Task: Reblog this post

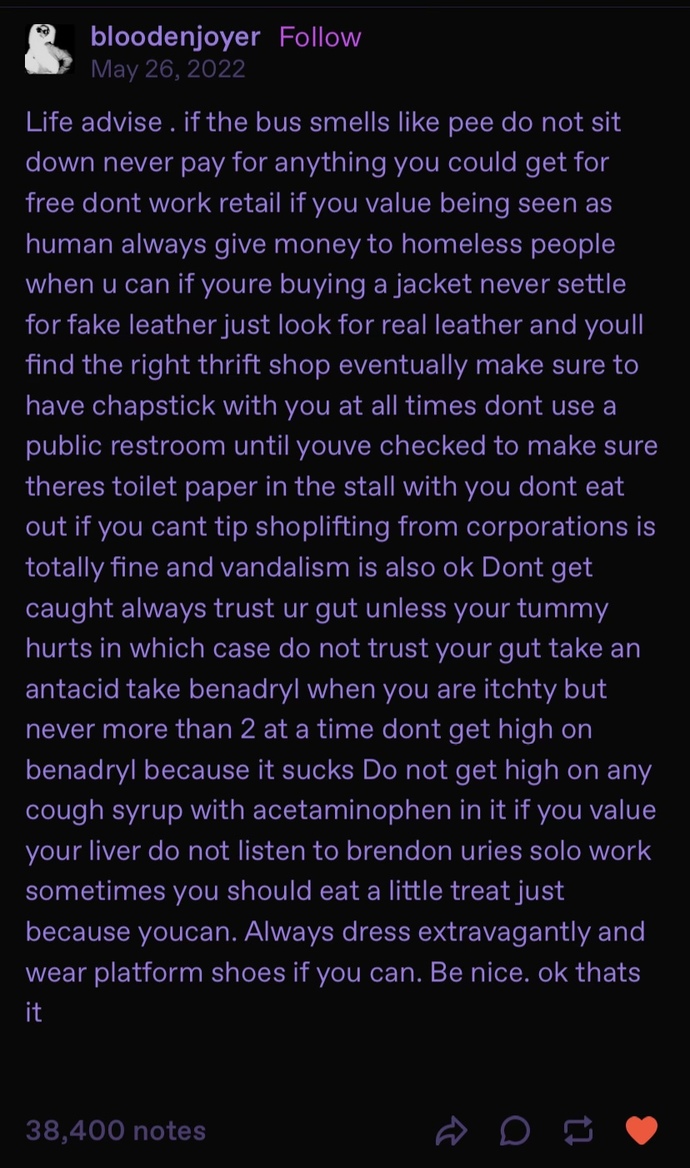Action: (578, 1131)
